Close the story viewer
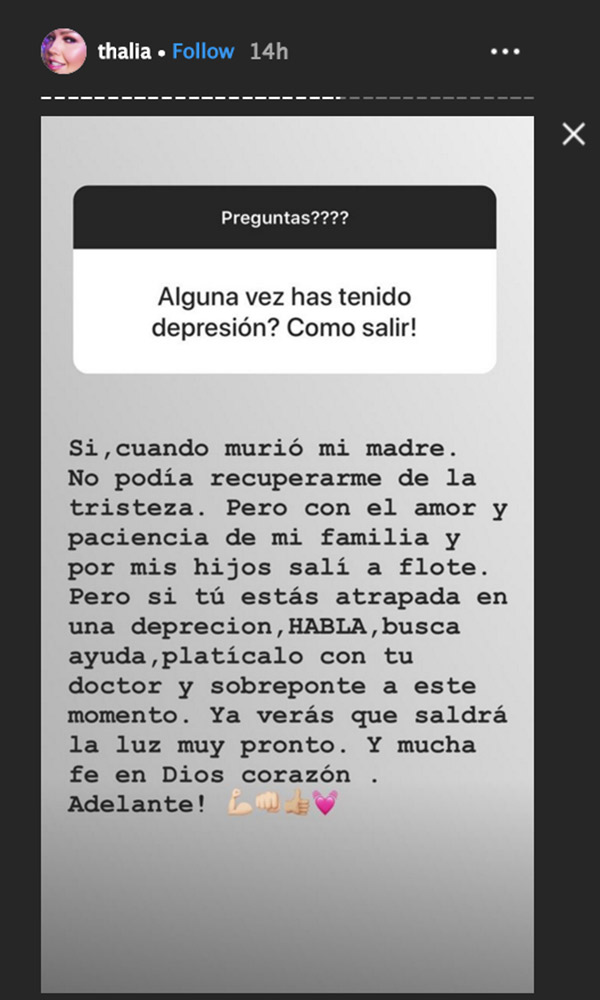This screenshot has height=1000, width=600. [573, 134]
